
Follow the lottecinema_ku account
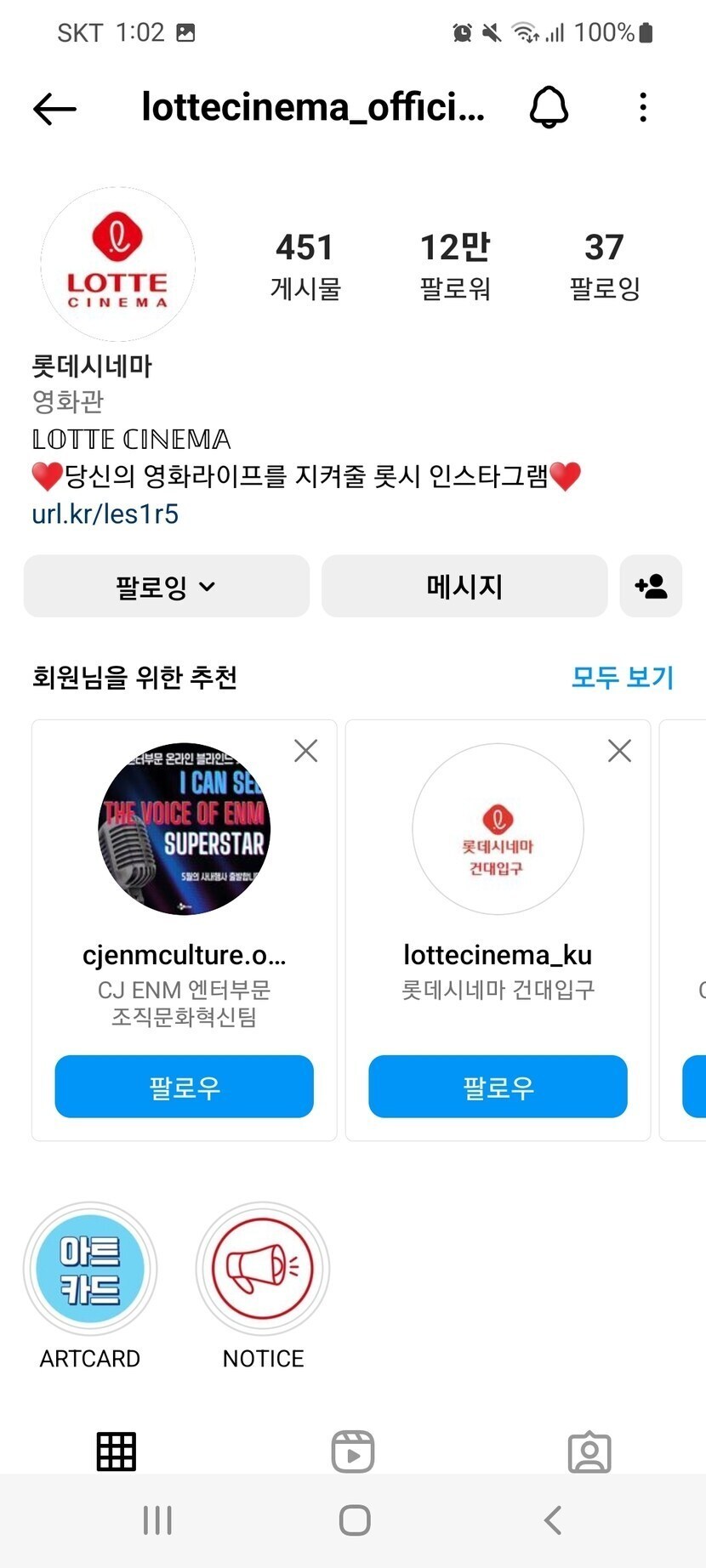coord(498,1087)
